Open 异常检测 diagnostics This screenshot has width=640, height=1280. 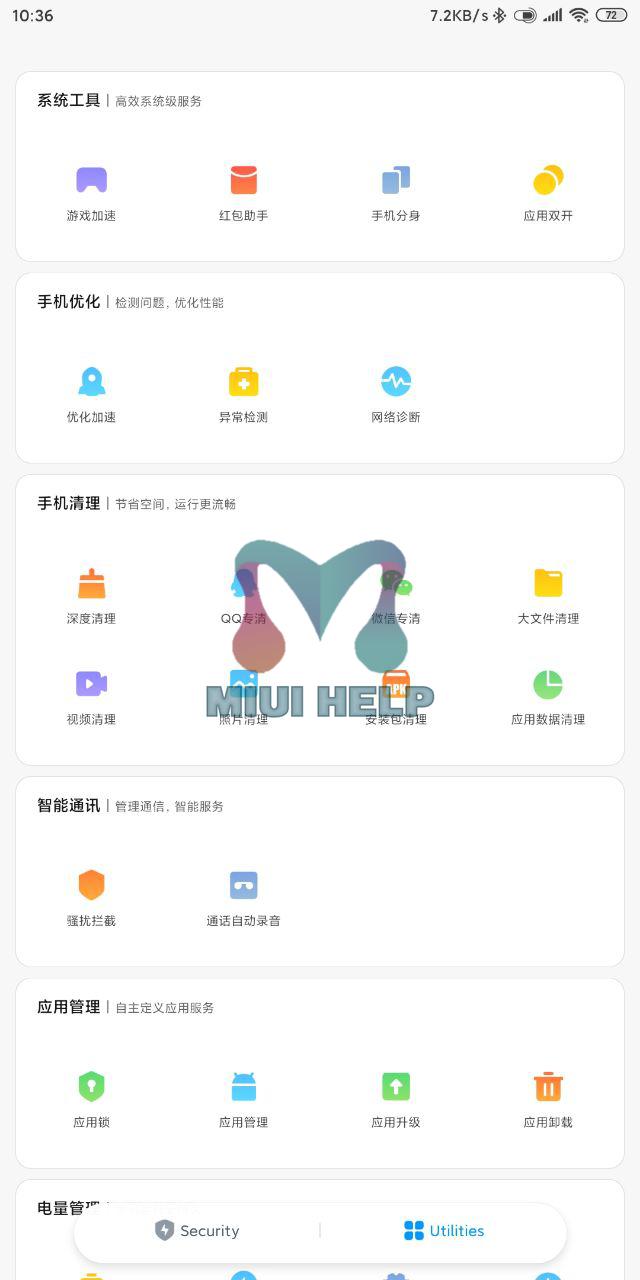click(x=243, y=396)
